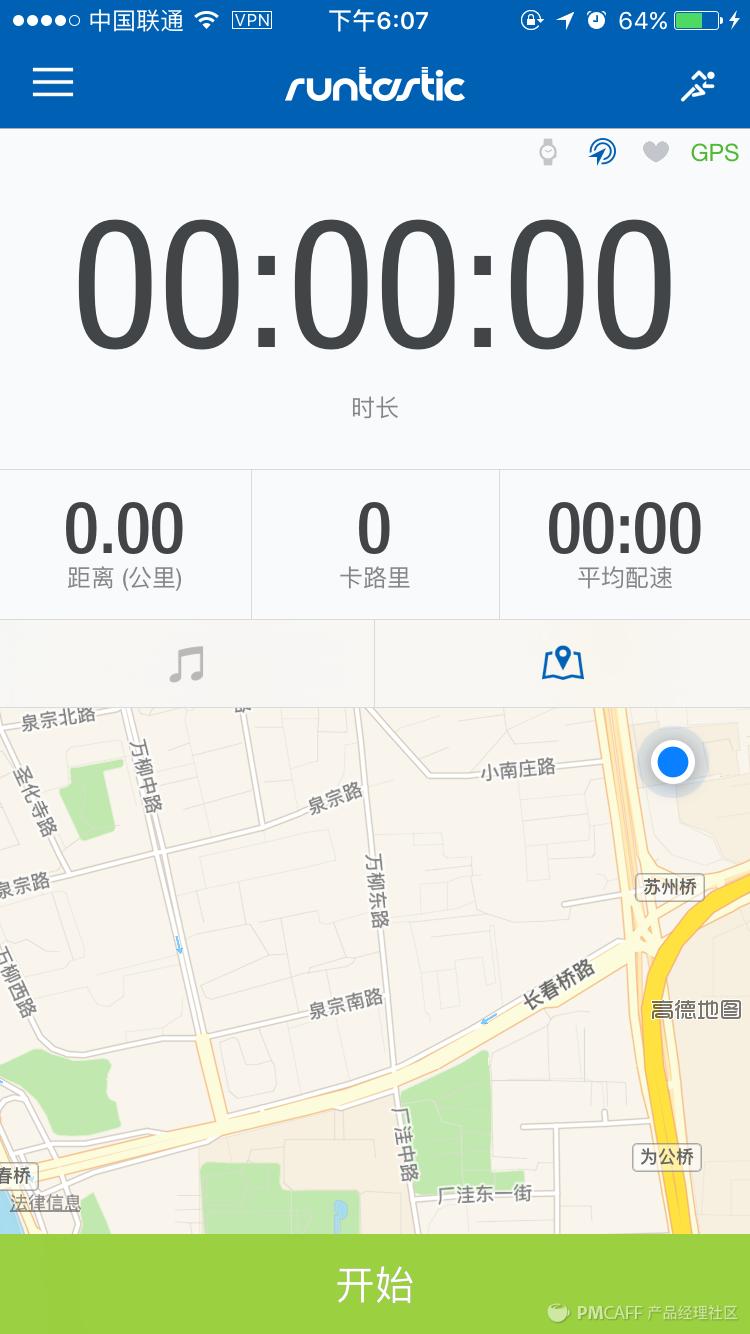Viewport: 750px width, 1334px height.
Task: Open the navigation drawer menu
Action: pyautogui.click(x=52, y=83)
